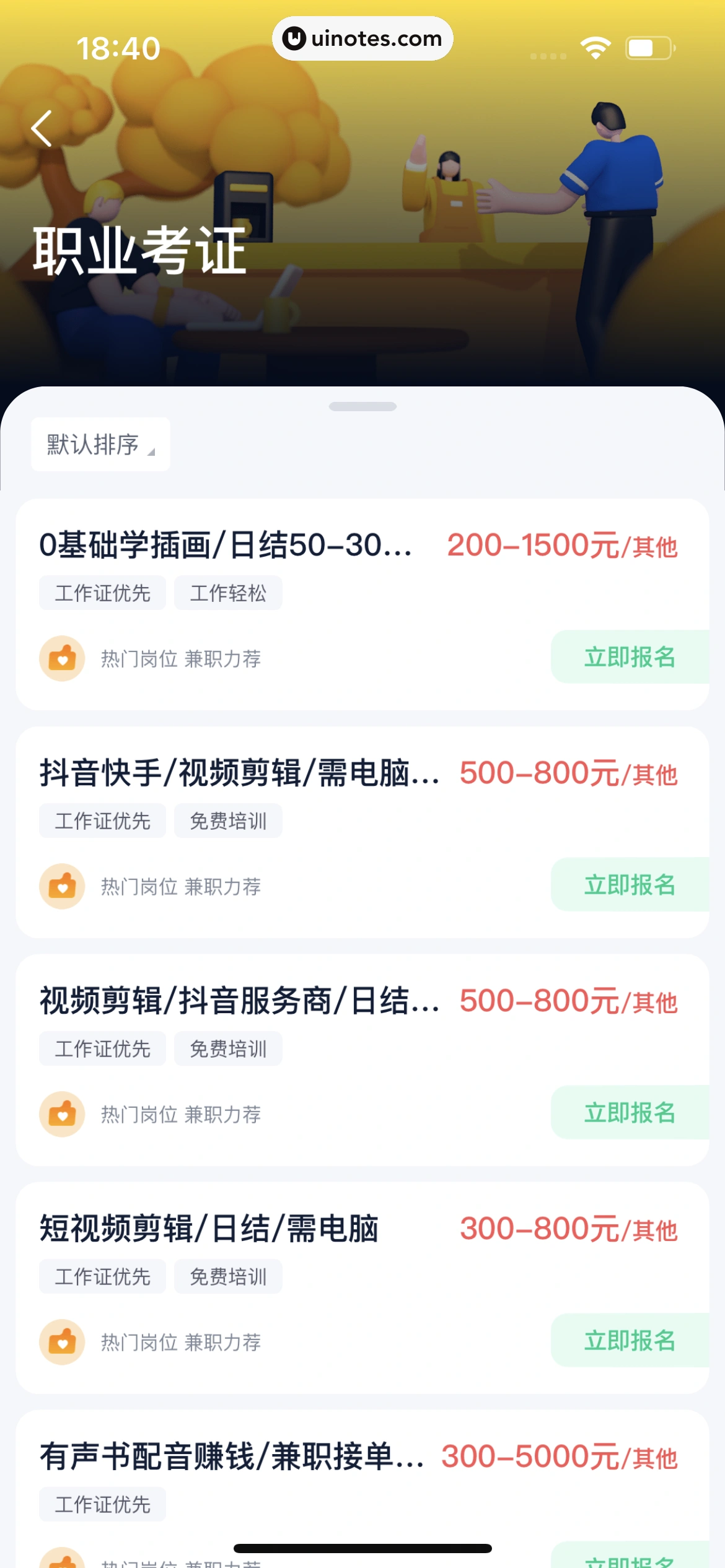Open the 短视频剪辑/日结/需电脑 job card
The height and width of the screenshot is (1568, 725).
click(209, 1229)
